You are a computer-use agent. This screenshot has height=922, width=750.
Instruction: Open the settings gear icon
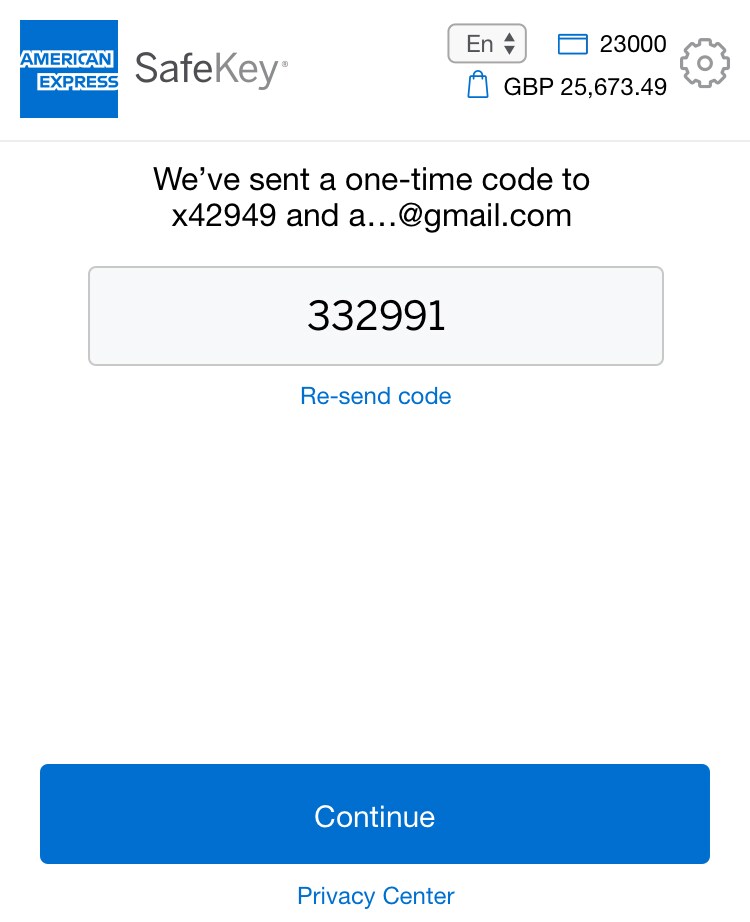(x=704, y=64)
